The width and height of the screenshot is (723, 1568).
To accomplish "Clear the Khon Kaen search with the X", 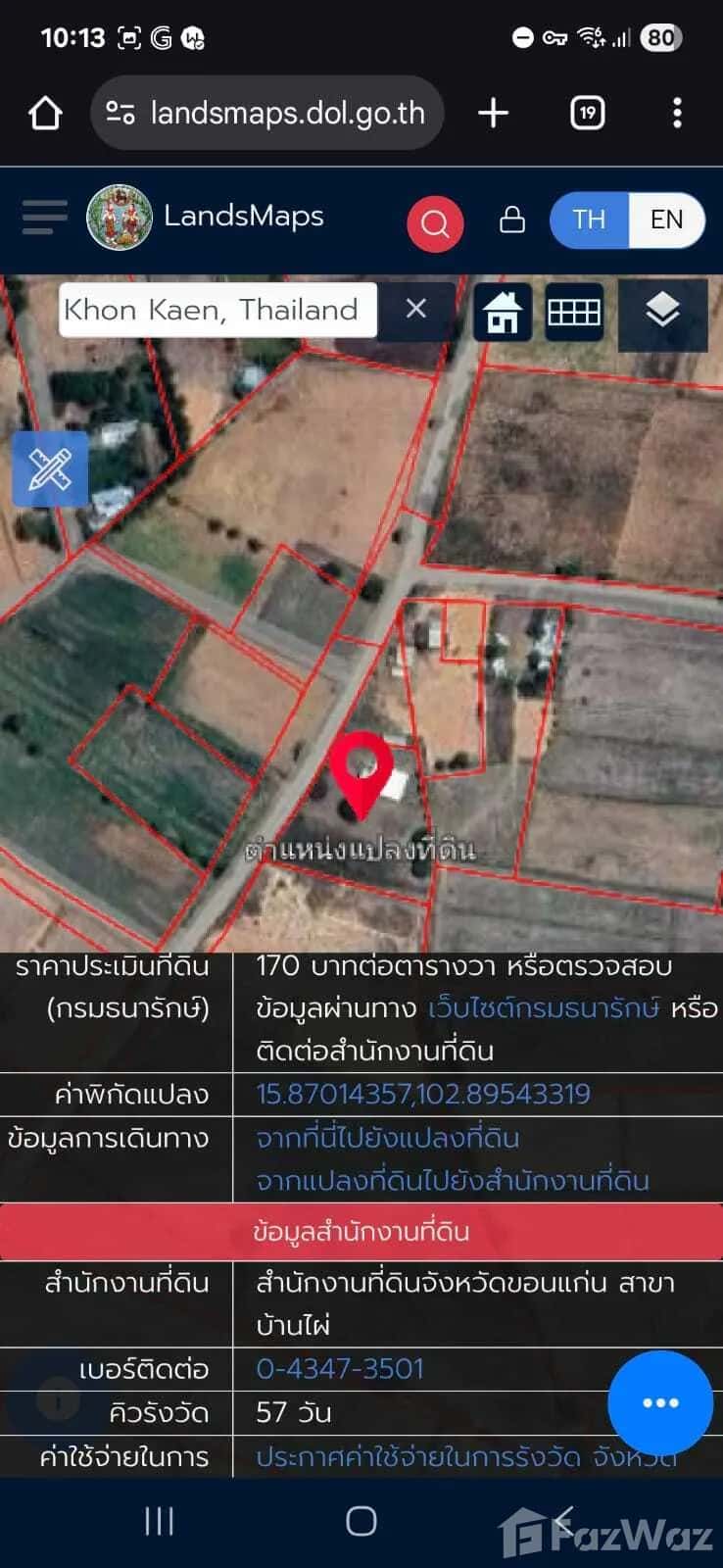I will [x=415, y=309].
